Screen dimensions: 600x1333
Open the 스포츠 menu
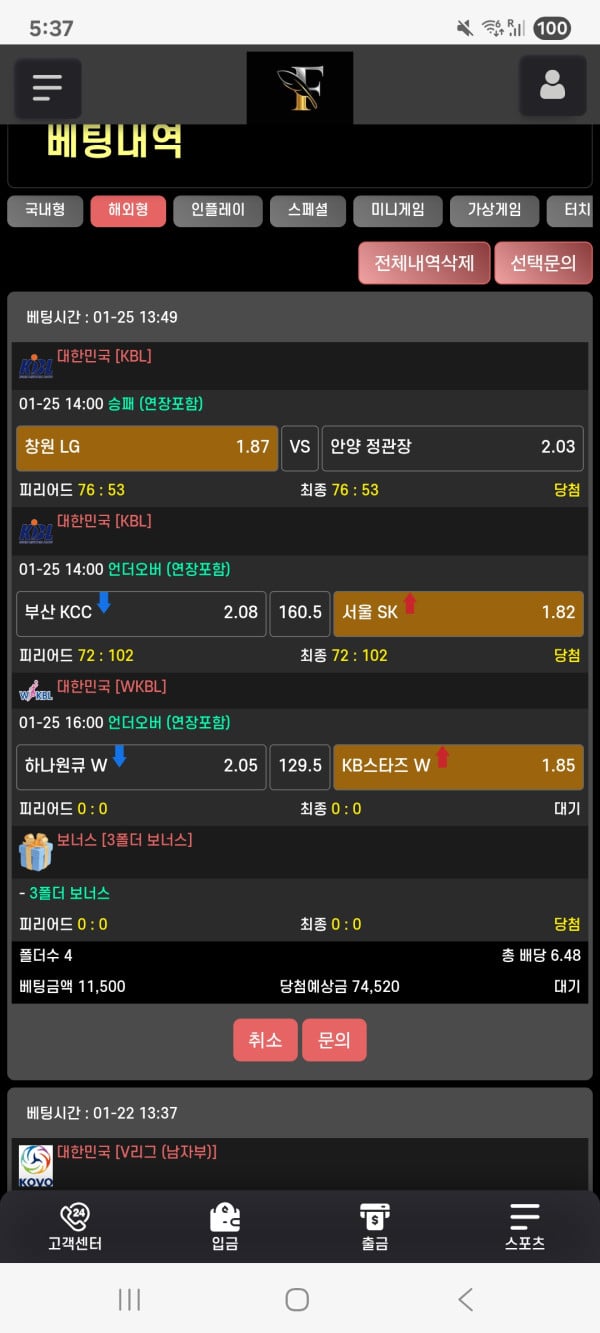pyautogui.click(x=525, y=1227)
